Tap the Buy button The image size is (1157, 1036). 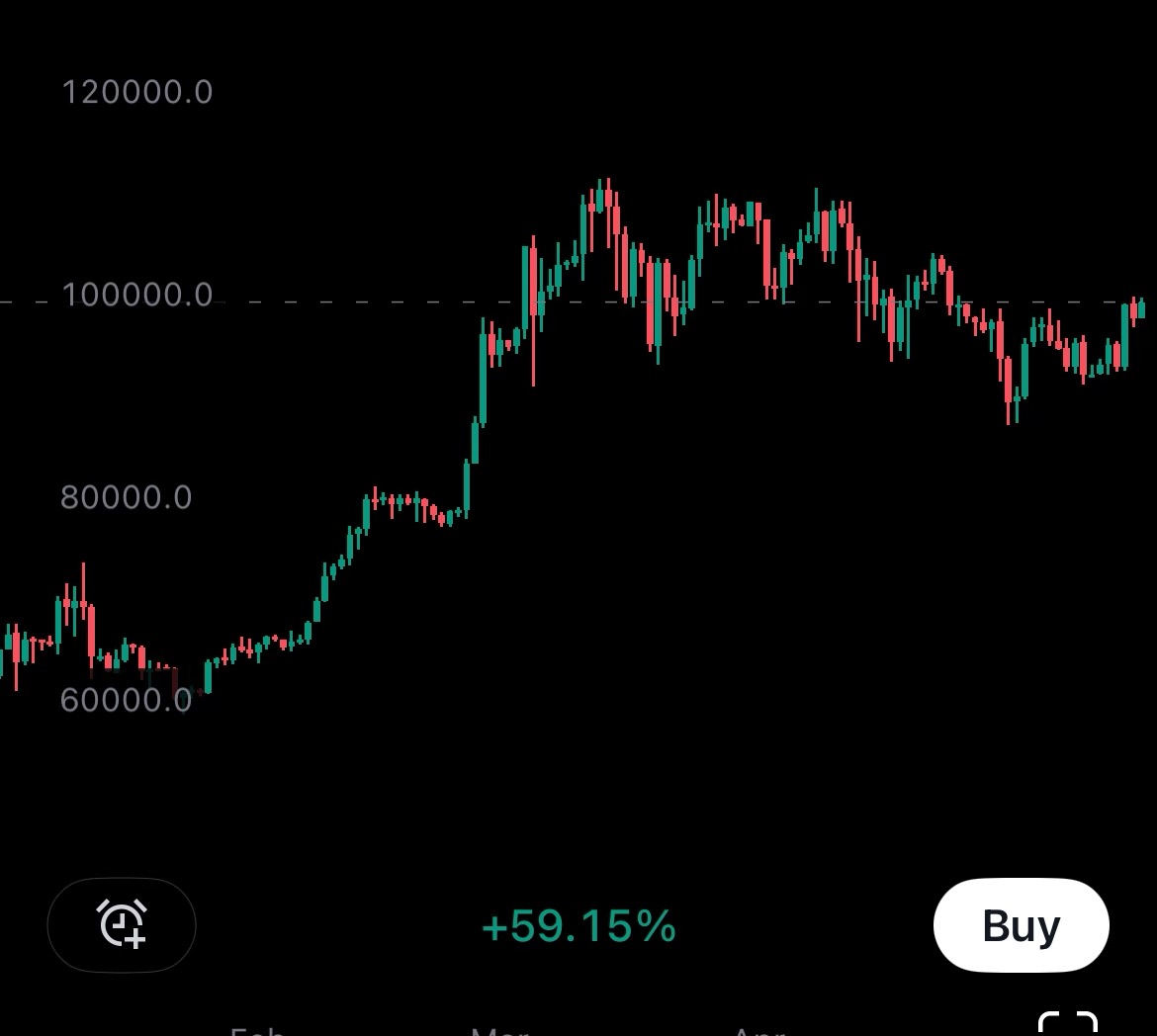click(1021, 925)
